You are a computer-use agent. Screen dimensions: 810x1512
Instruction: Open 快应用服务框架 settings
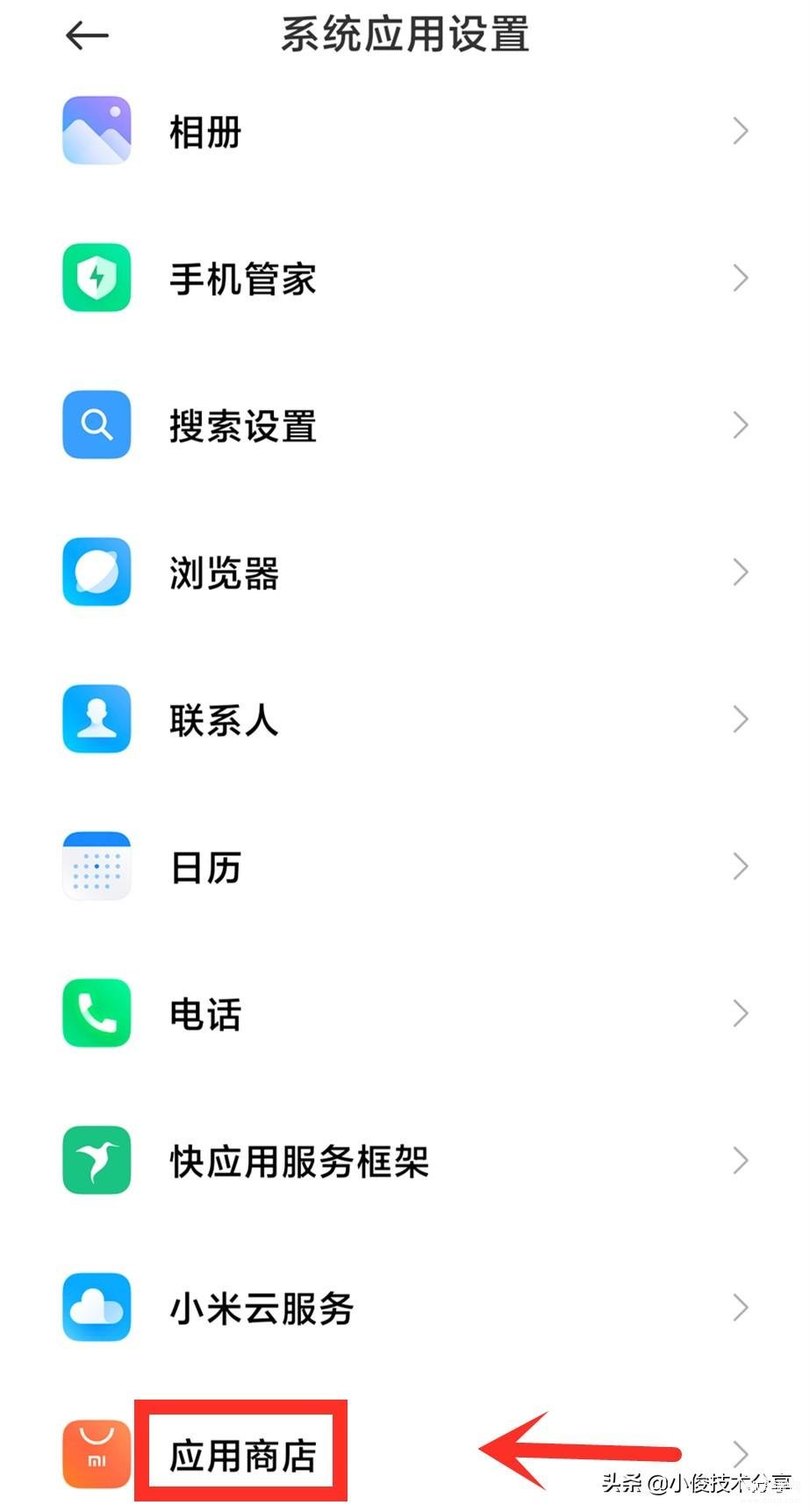pos(405,1161)
